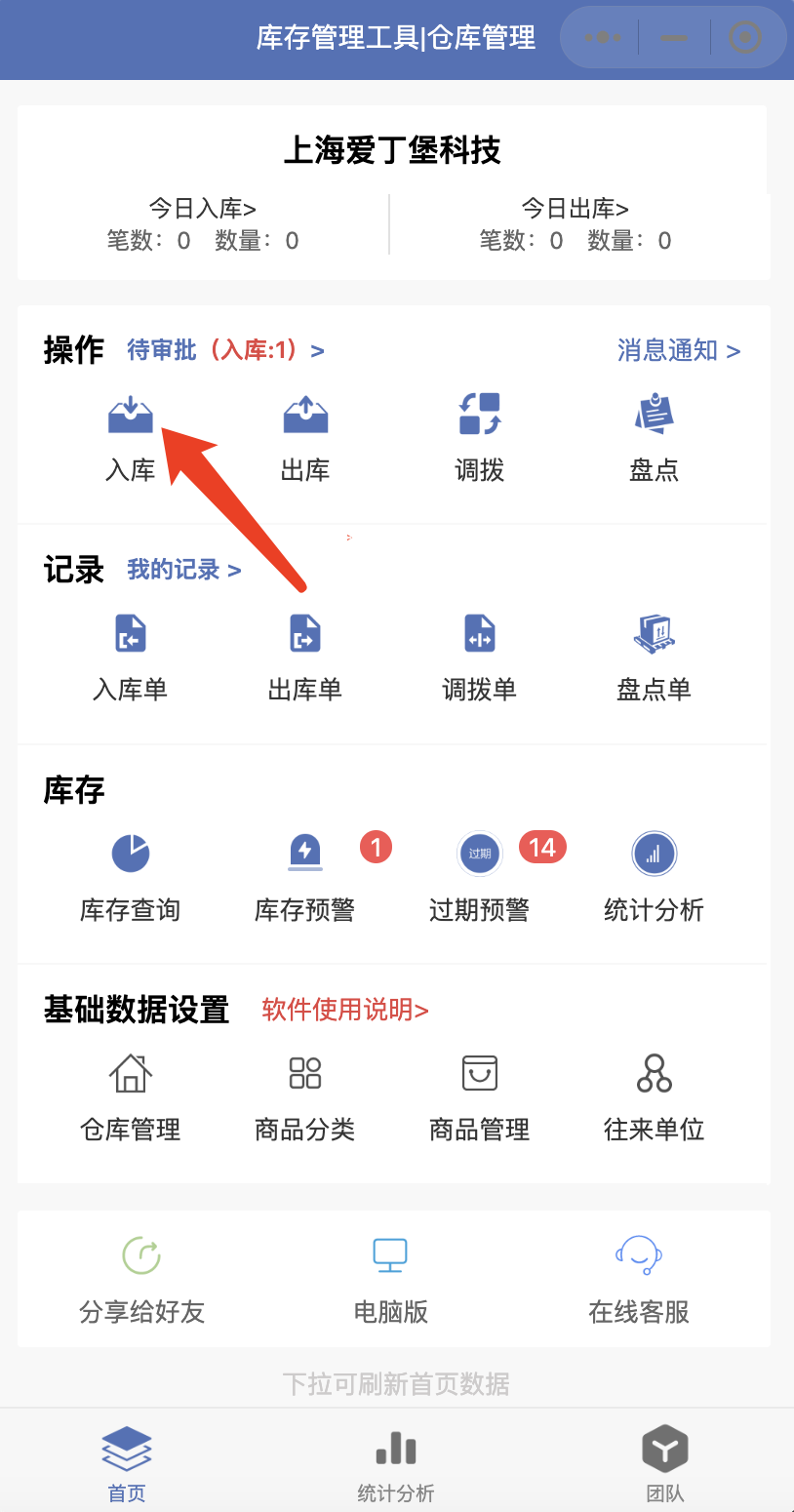Start a 调拨 transfer operation

point(479,437)
